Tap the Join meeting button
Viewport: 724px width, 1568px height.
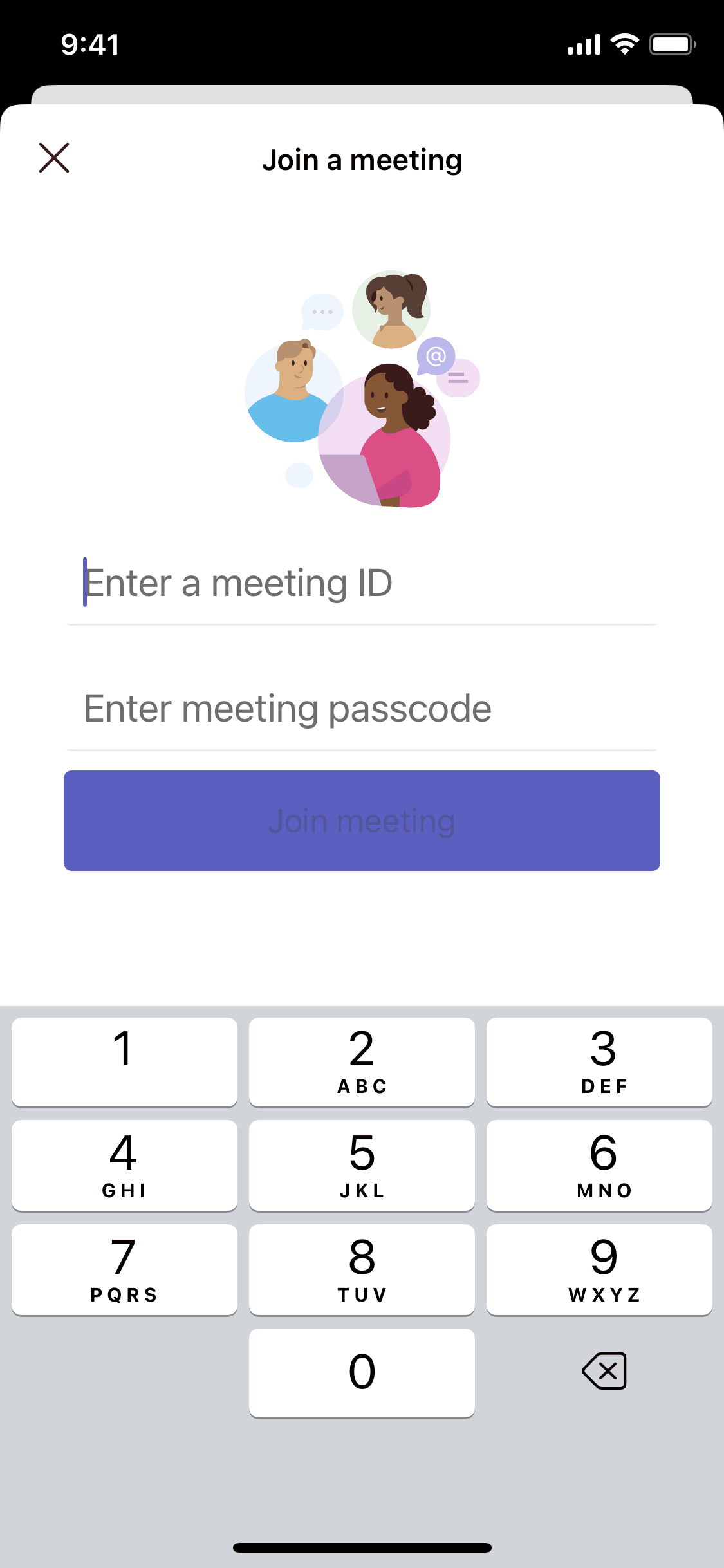point(362,821)
